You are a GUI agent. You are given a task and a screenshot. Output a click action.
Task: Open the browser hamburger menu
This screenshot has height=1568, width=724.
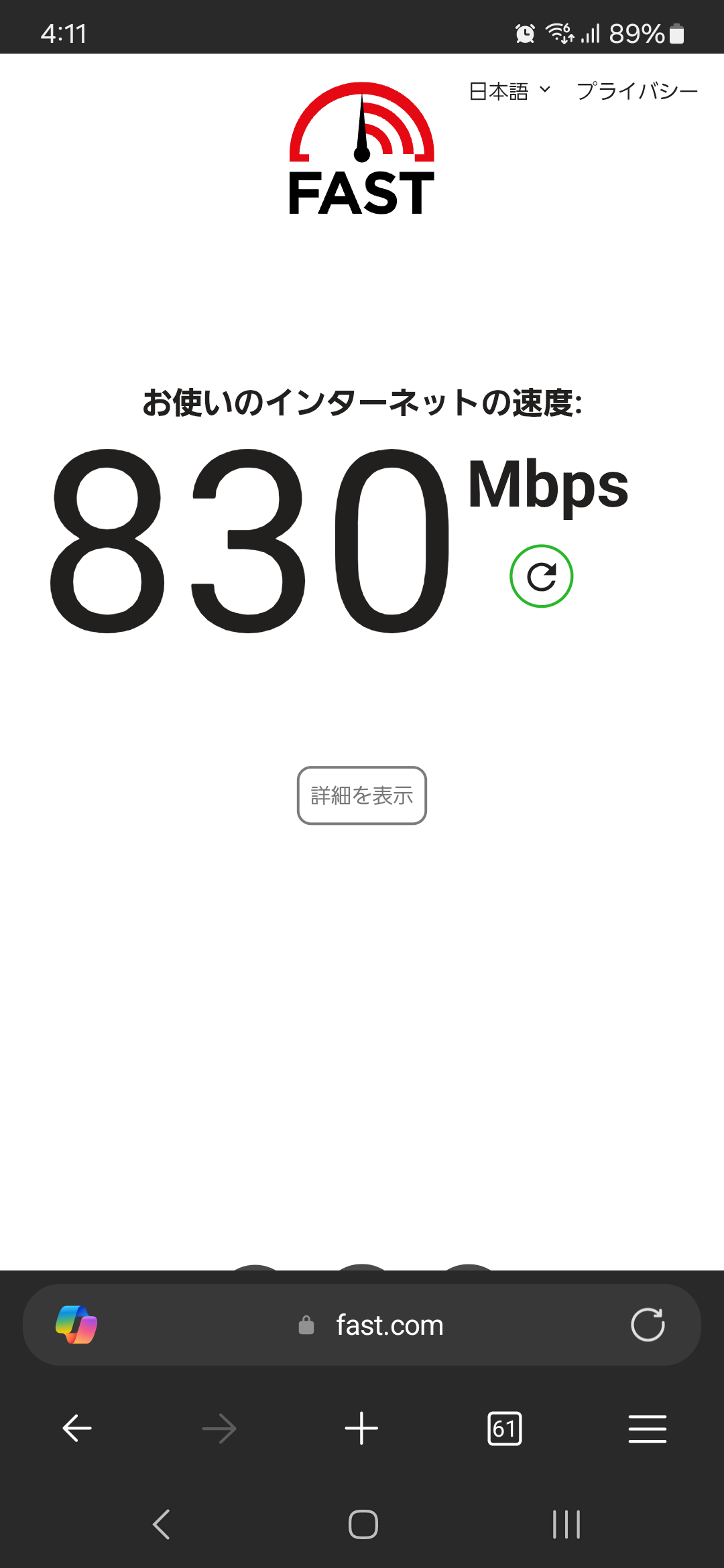[648, 1429]
